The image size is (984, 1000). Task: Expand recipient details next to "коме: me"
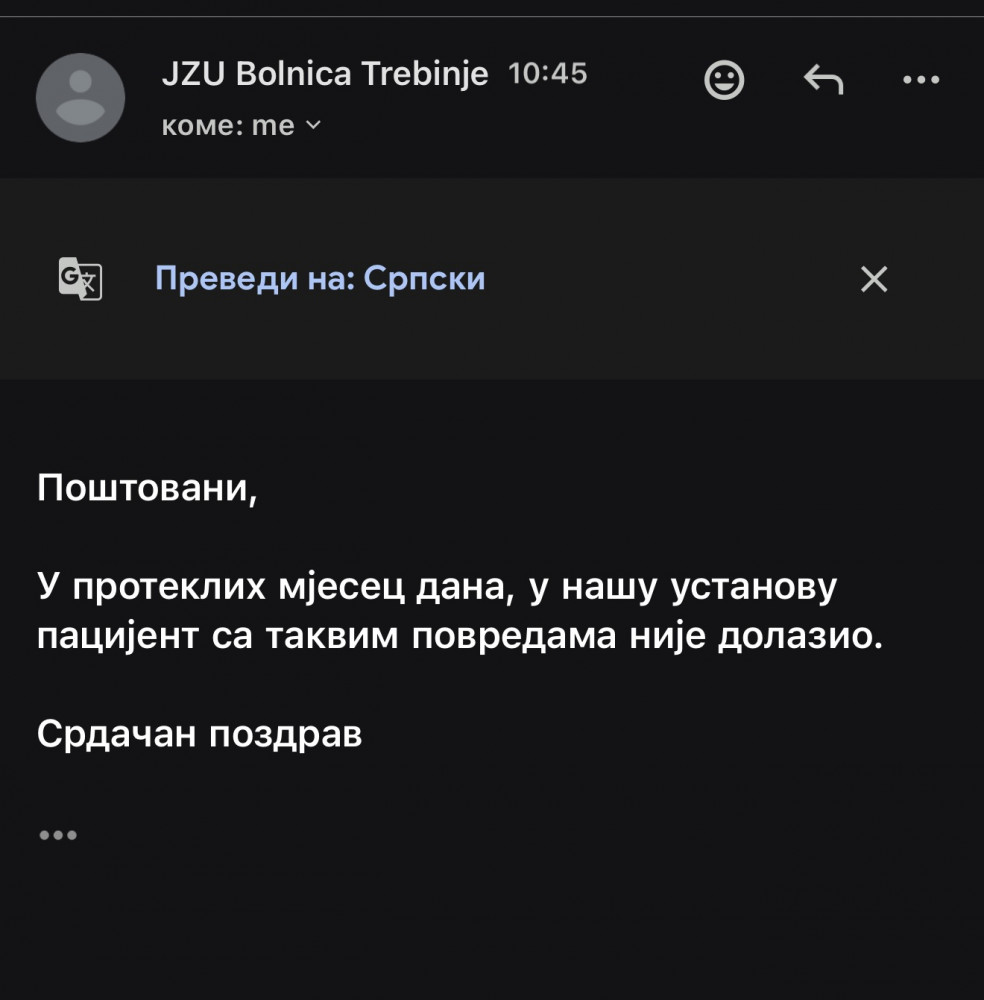point(312,125)
